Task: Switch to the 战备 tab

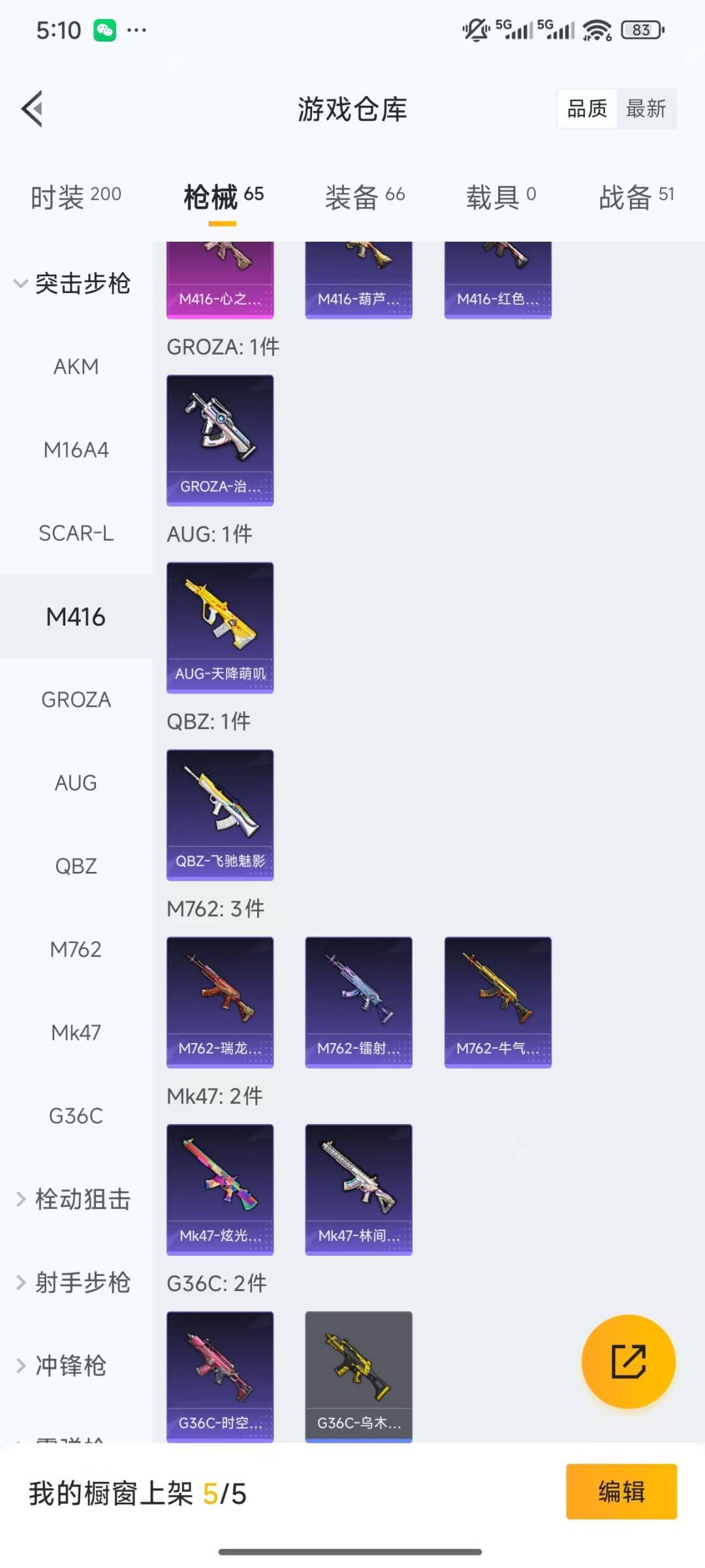Action: point(636,196)
